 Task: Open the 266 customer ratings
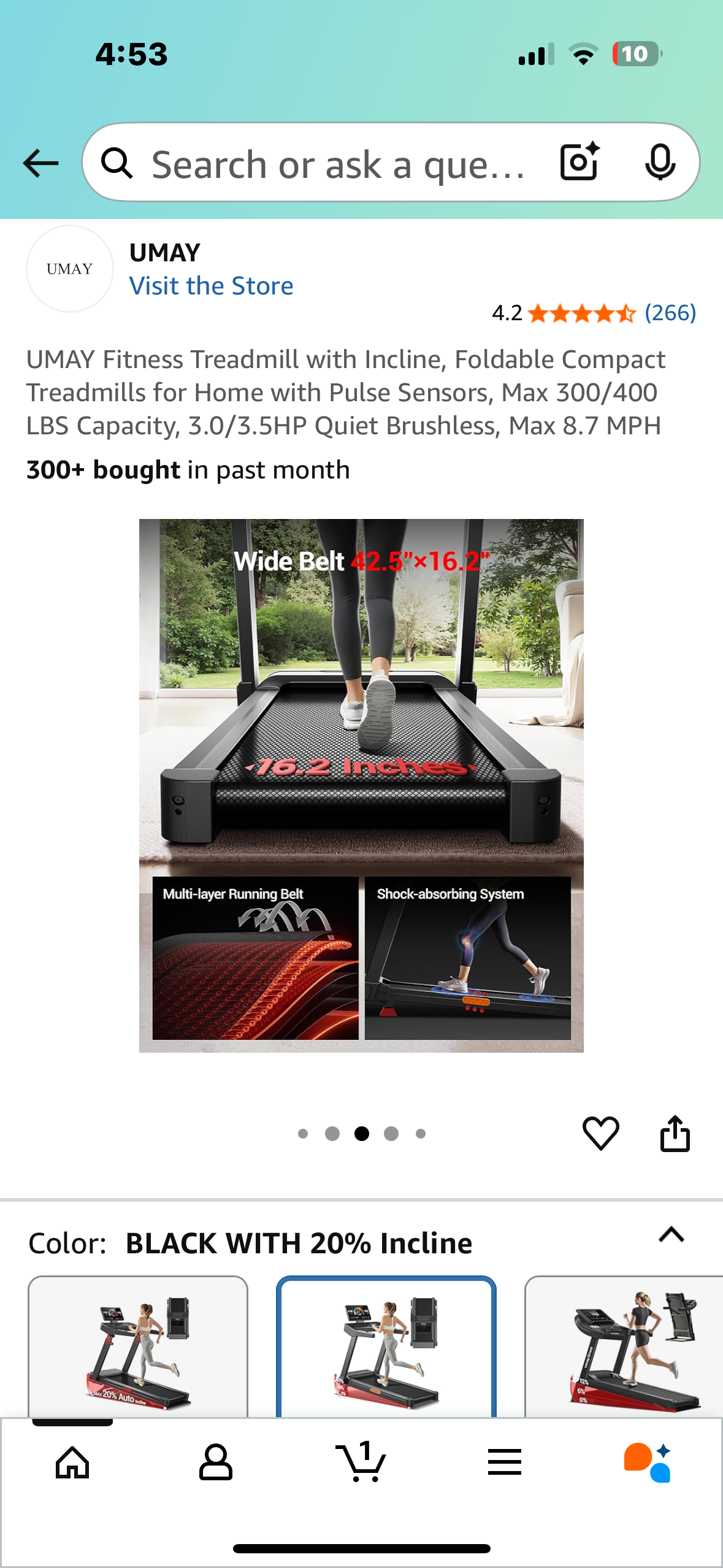click(x=670, y=313)
